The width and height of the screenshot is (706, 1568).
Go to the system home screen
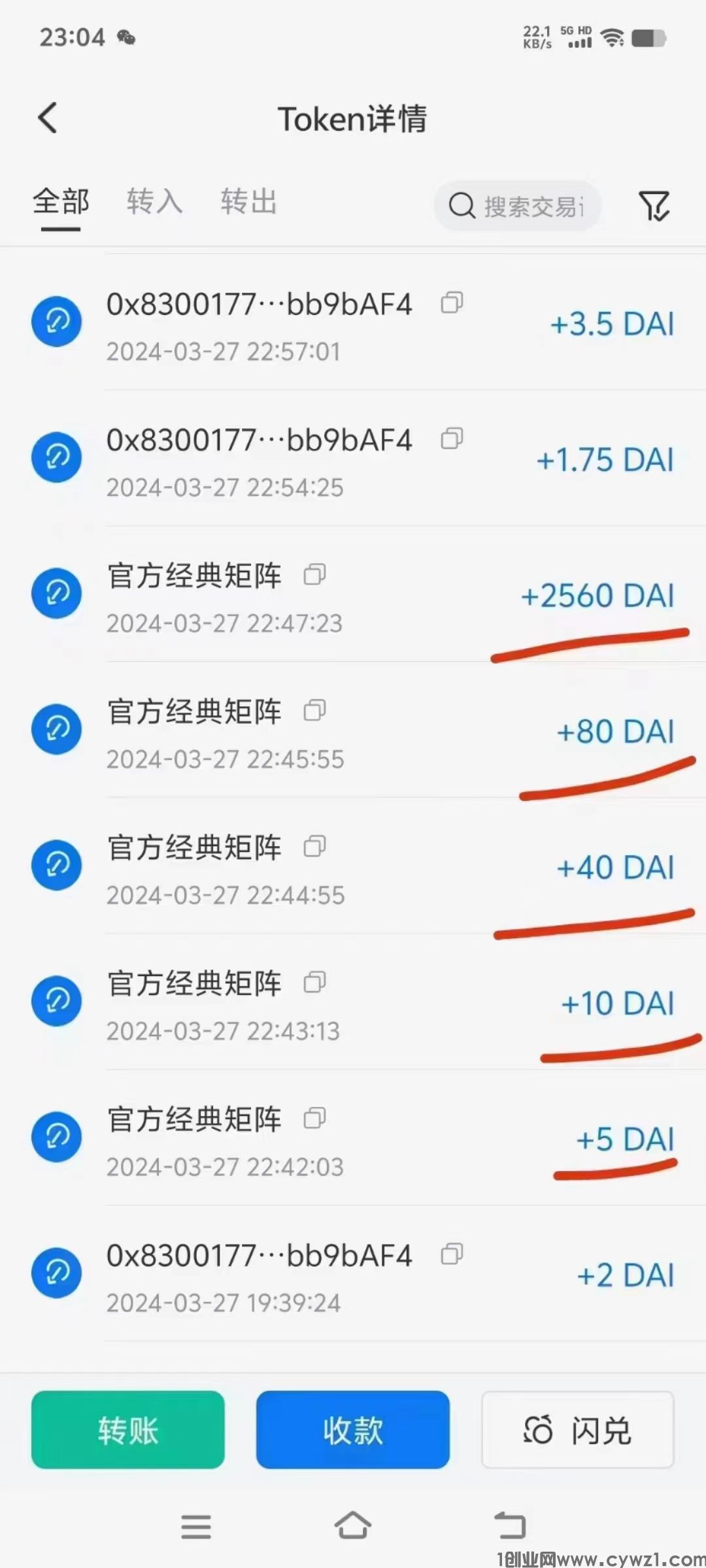click(353, 1526)
